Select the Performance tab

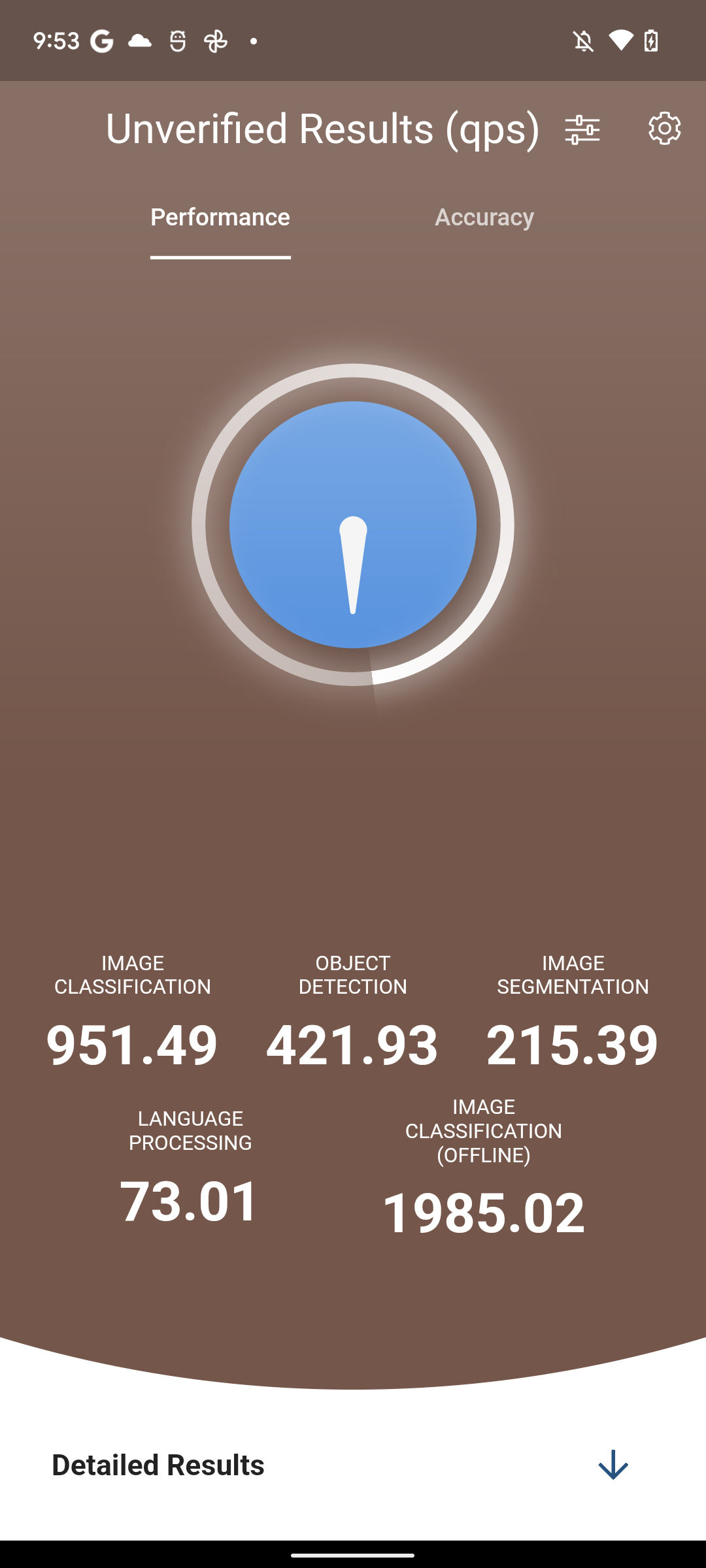pos(220,218)
